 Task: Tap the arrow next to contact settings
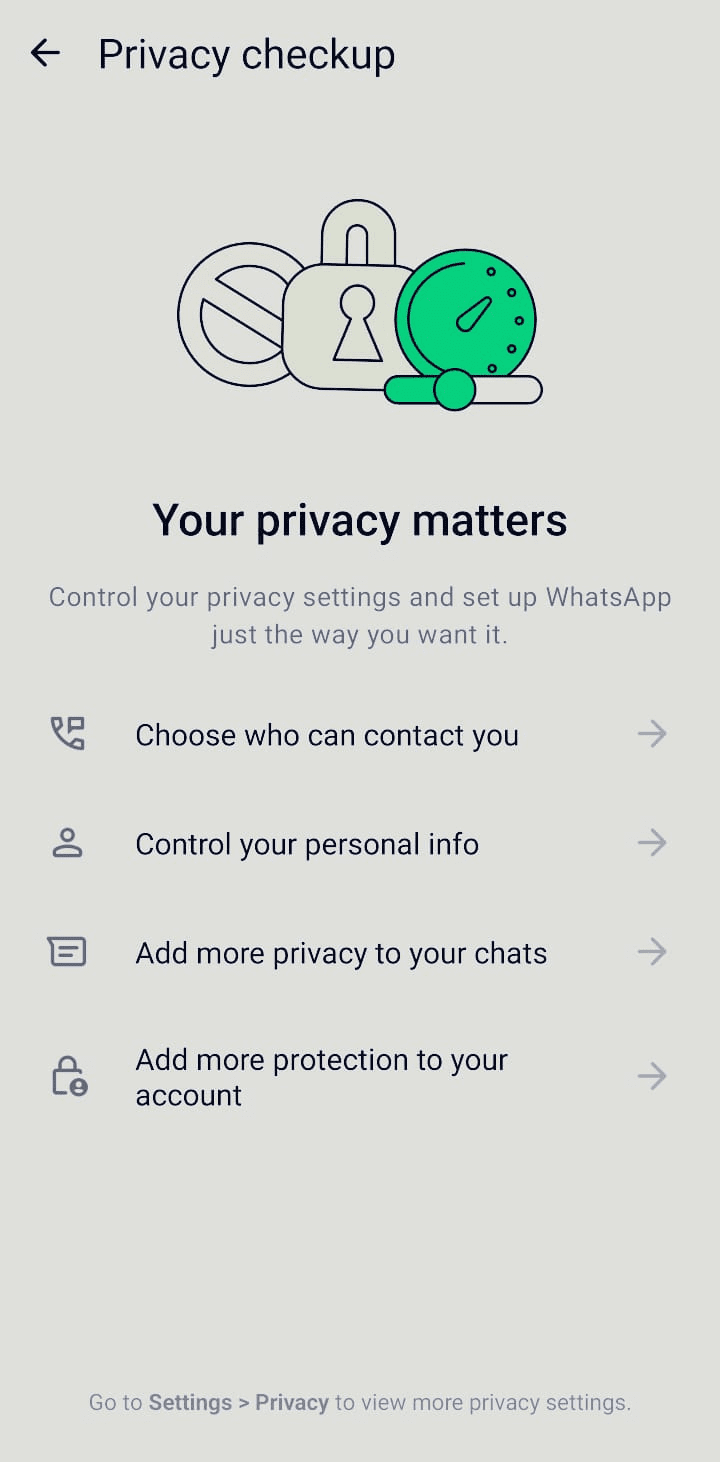[x=652, y=734]
